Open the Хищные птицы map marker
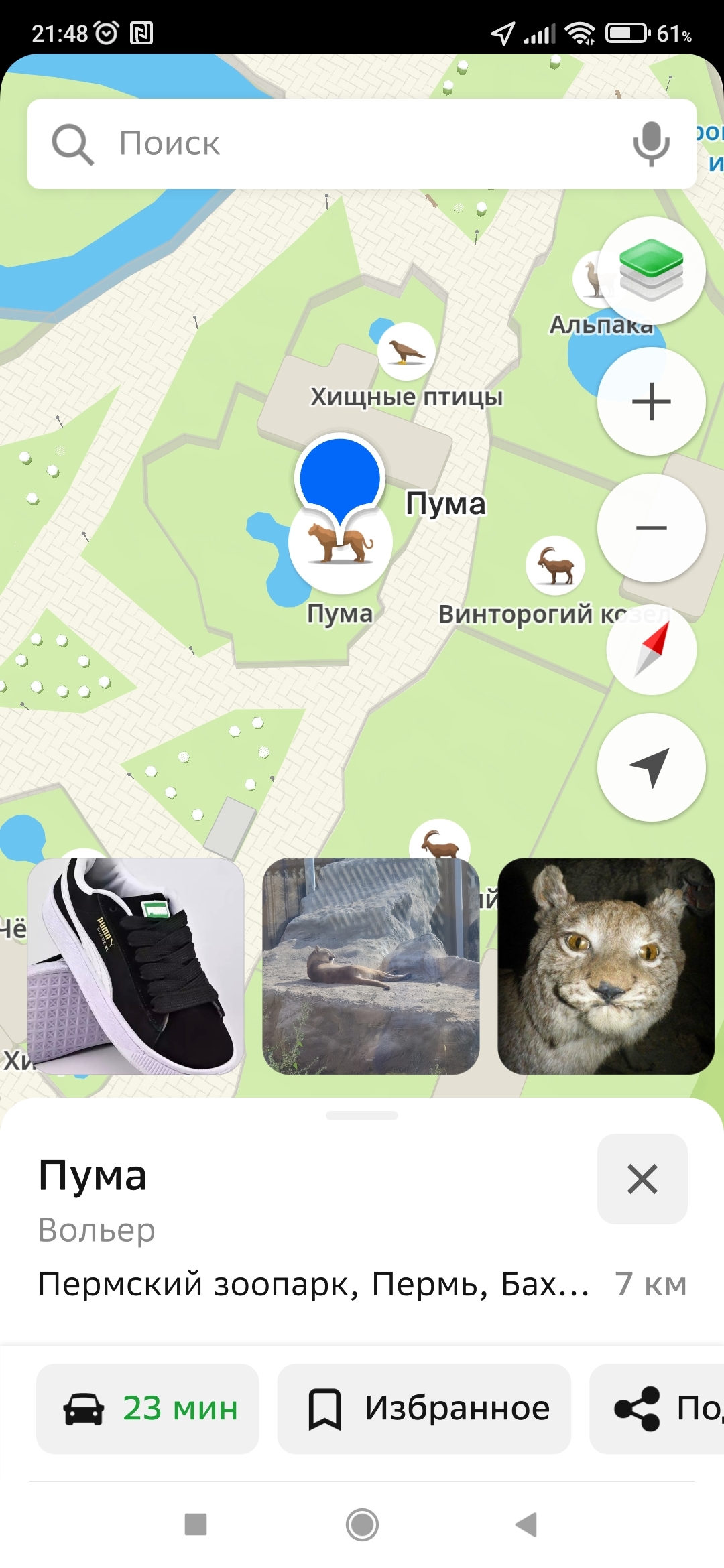This screenshot has height=1568, width=724. 406,352
